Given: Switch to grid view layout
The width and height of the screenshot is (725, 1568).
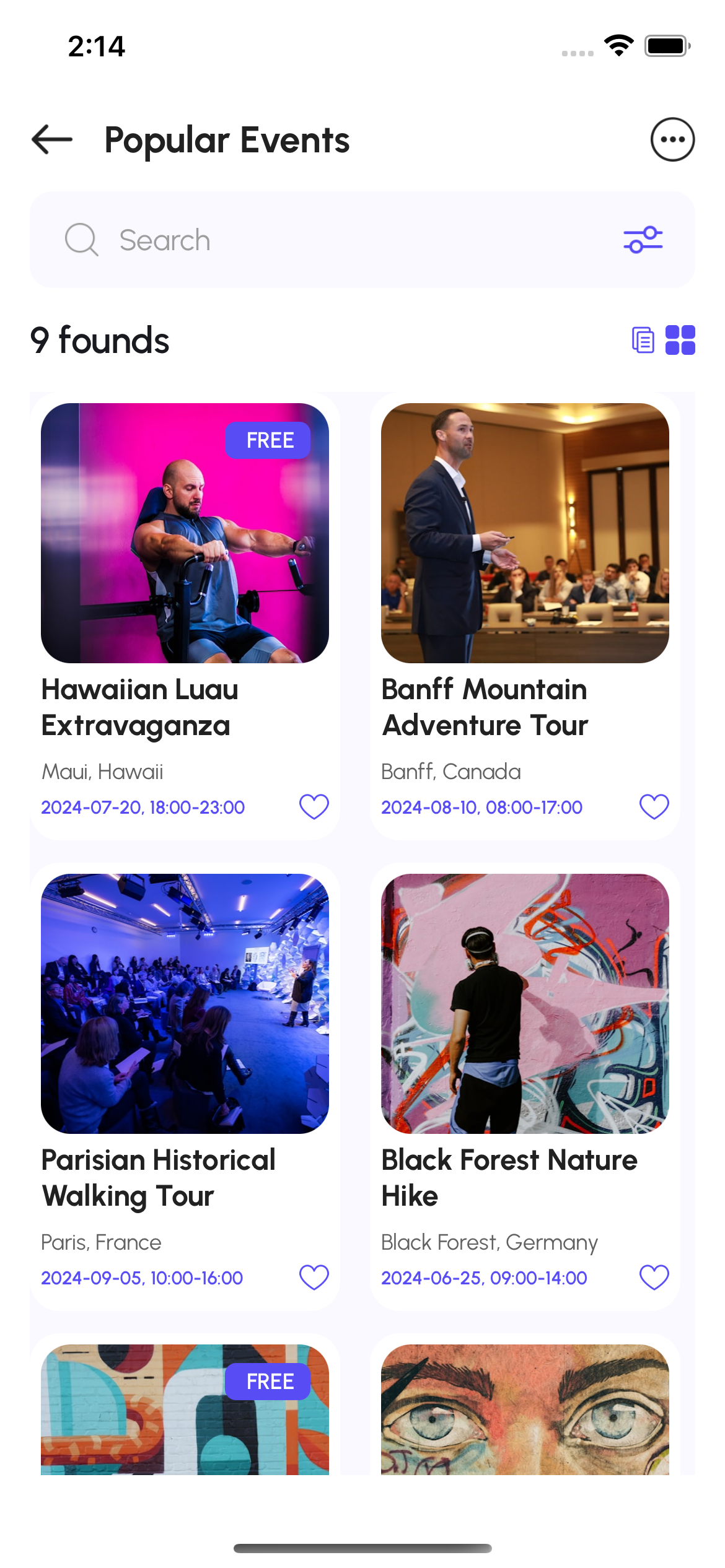Looking at the screenshot, I should coord(680,341).
